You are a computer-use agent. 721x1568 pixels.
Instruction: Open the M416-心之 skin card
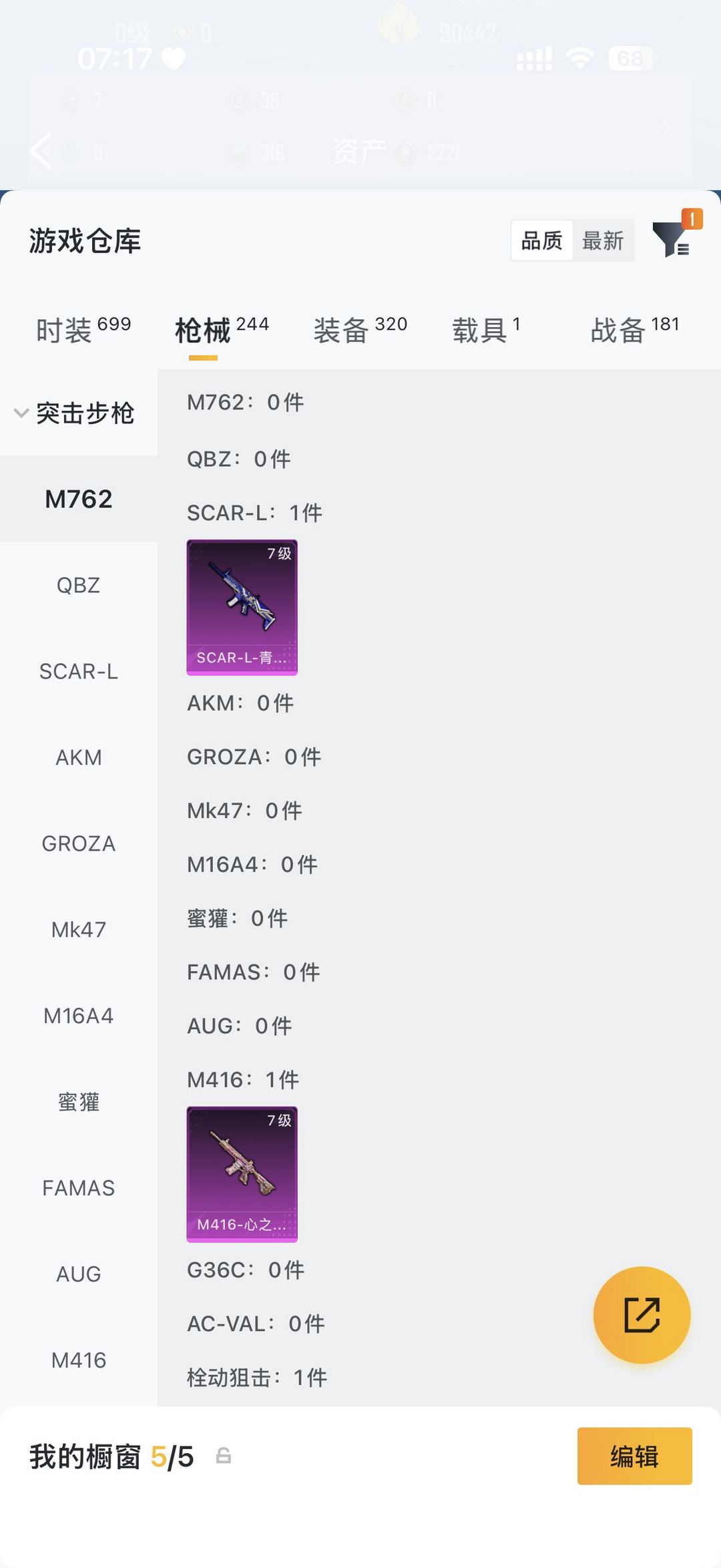tap(242, 1174)
